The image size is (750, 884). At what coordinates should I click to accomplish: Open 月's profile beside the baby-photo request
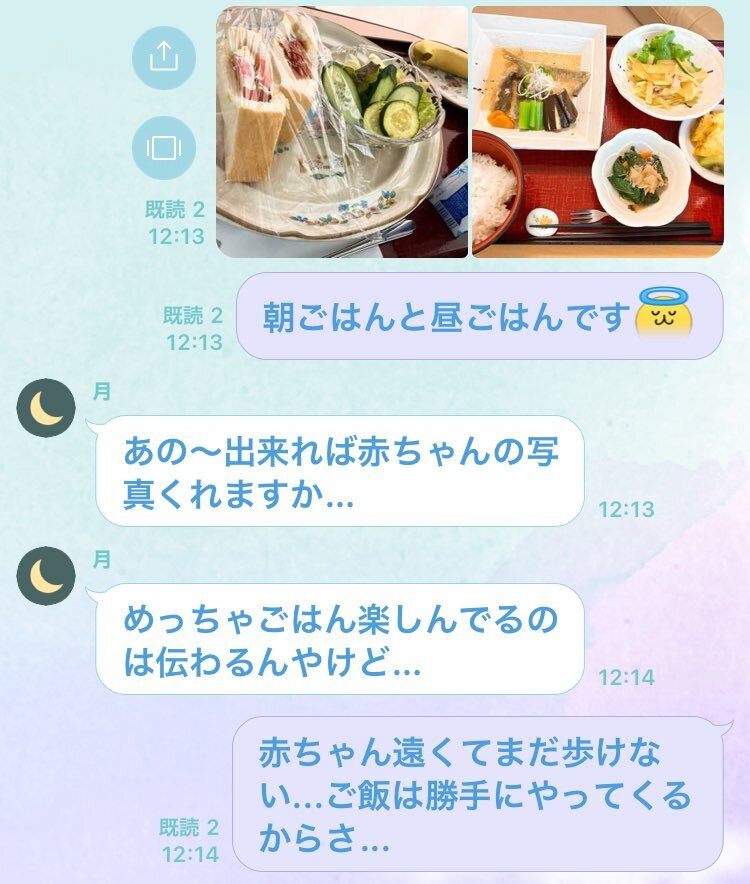pos(46,408)
